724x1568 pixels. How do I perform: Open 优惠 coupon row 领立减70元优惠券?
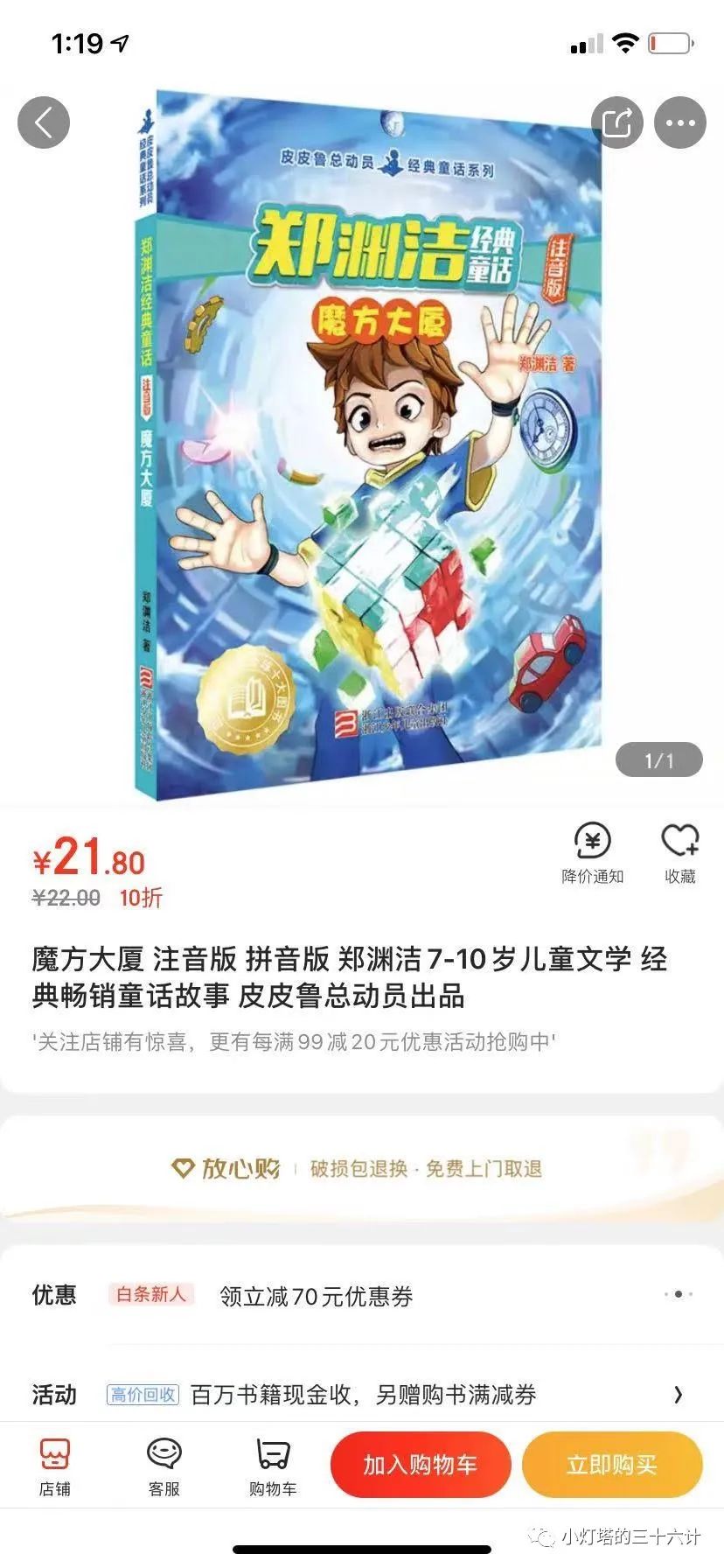362,1295
